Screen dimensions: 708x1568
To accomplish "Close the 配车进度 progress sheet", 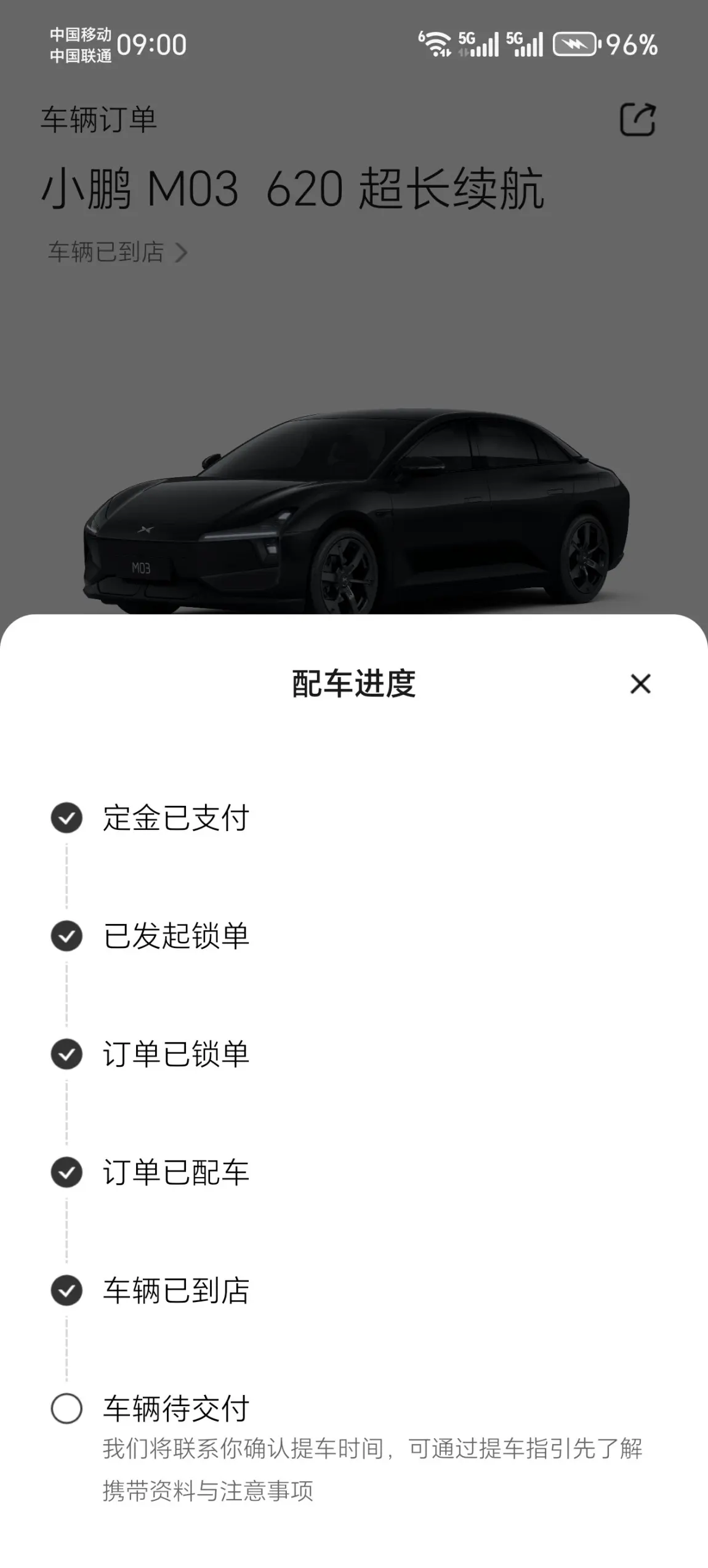I will [x=640, y=684].
